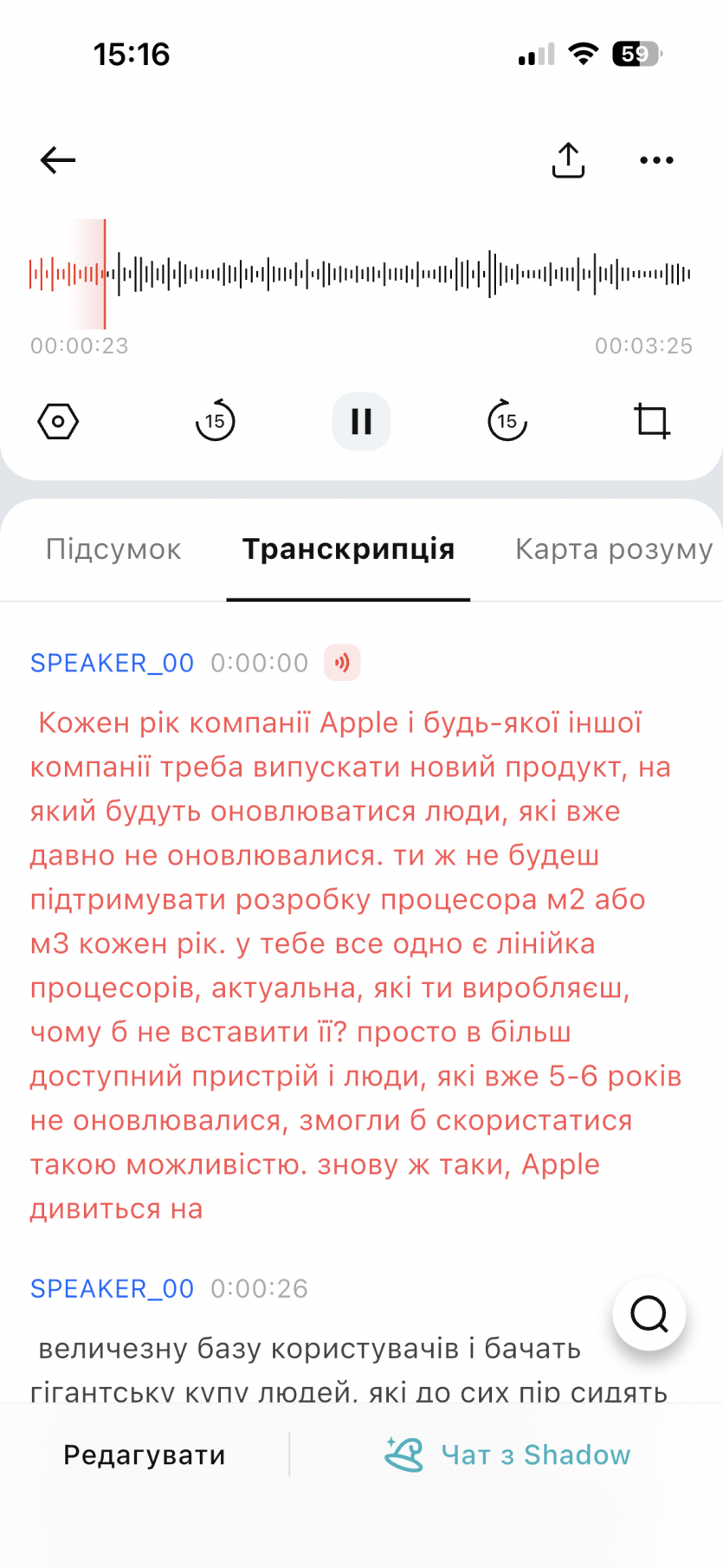The width and height of the screenshot is (723, 1568).
Task: Open the hexagon playback settings icon
Action: pos(58,422)
